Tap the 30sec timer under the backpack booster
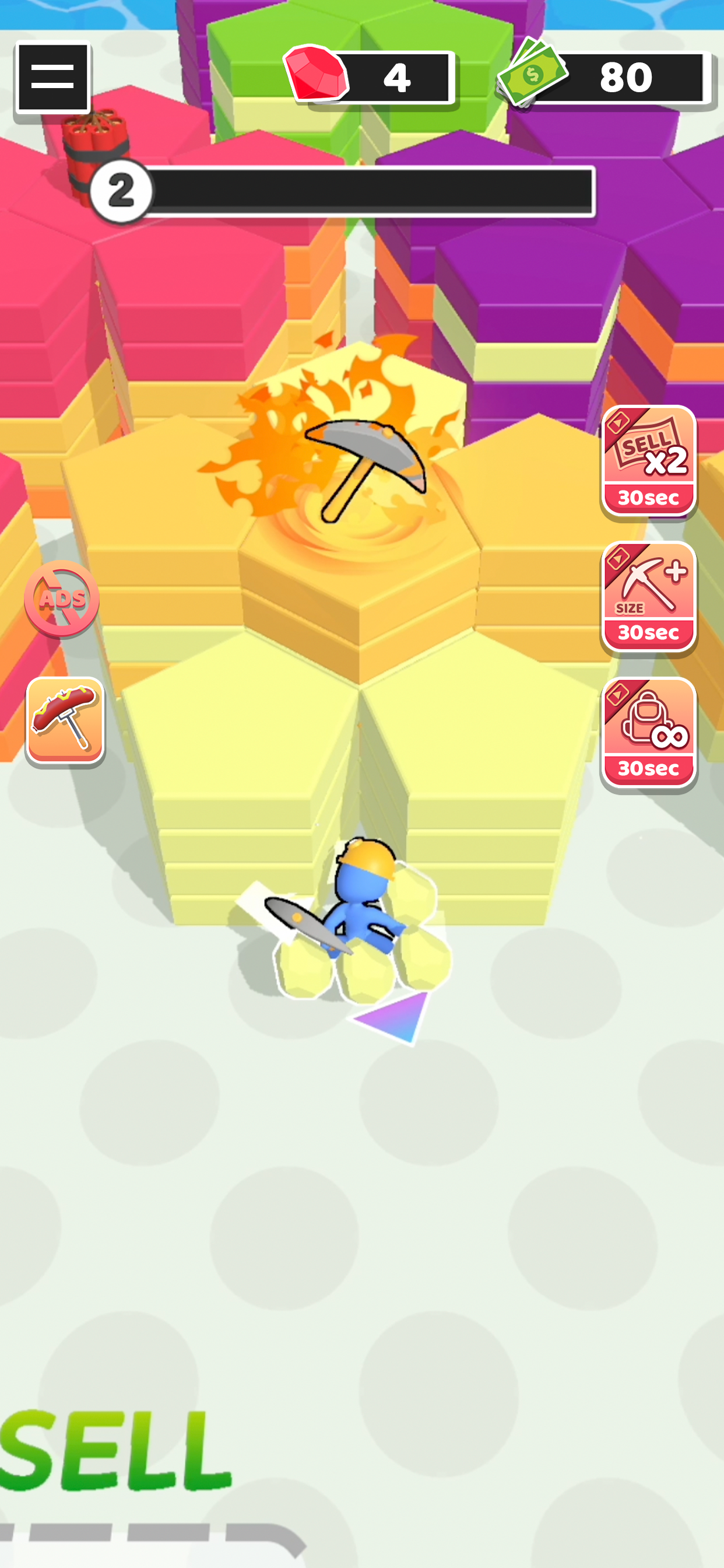 tap(649, 768)
